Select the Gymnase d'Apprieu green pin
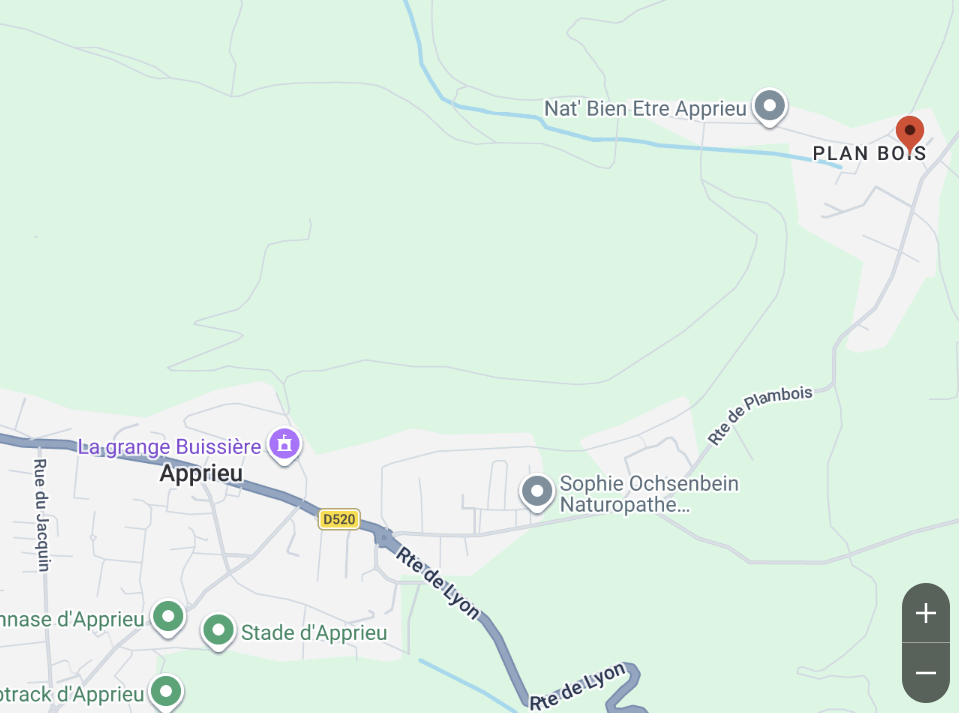The width and height of the screenshot is (959, 713). tap(168, 618)
